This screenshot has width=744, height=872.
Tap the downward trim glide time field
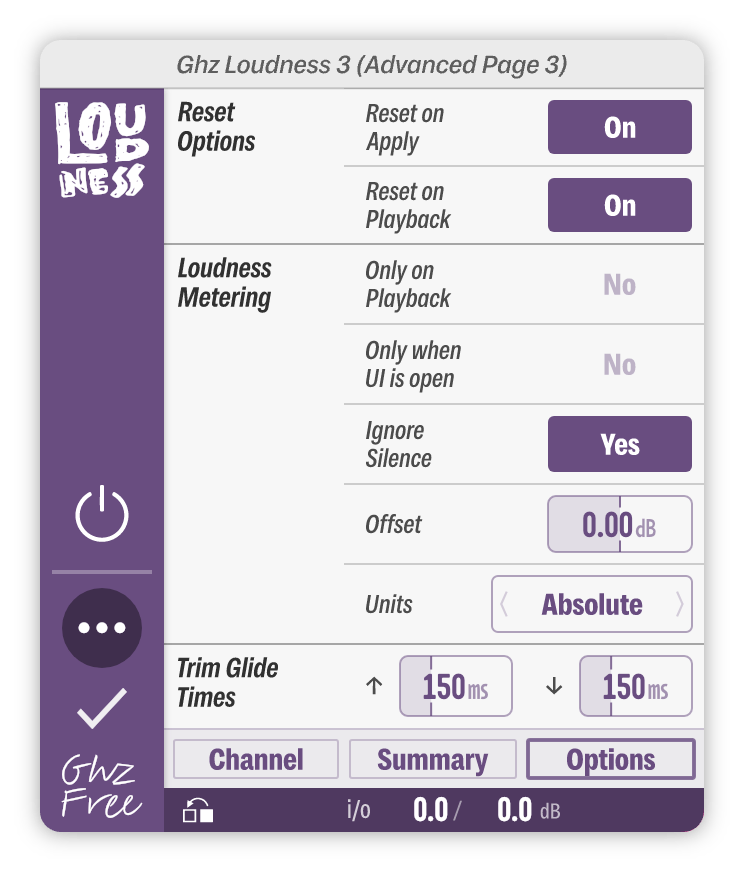635,687
